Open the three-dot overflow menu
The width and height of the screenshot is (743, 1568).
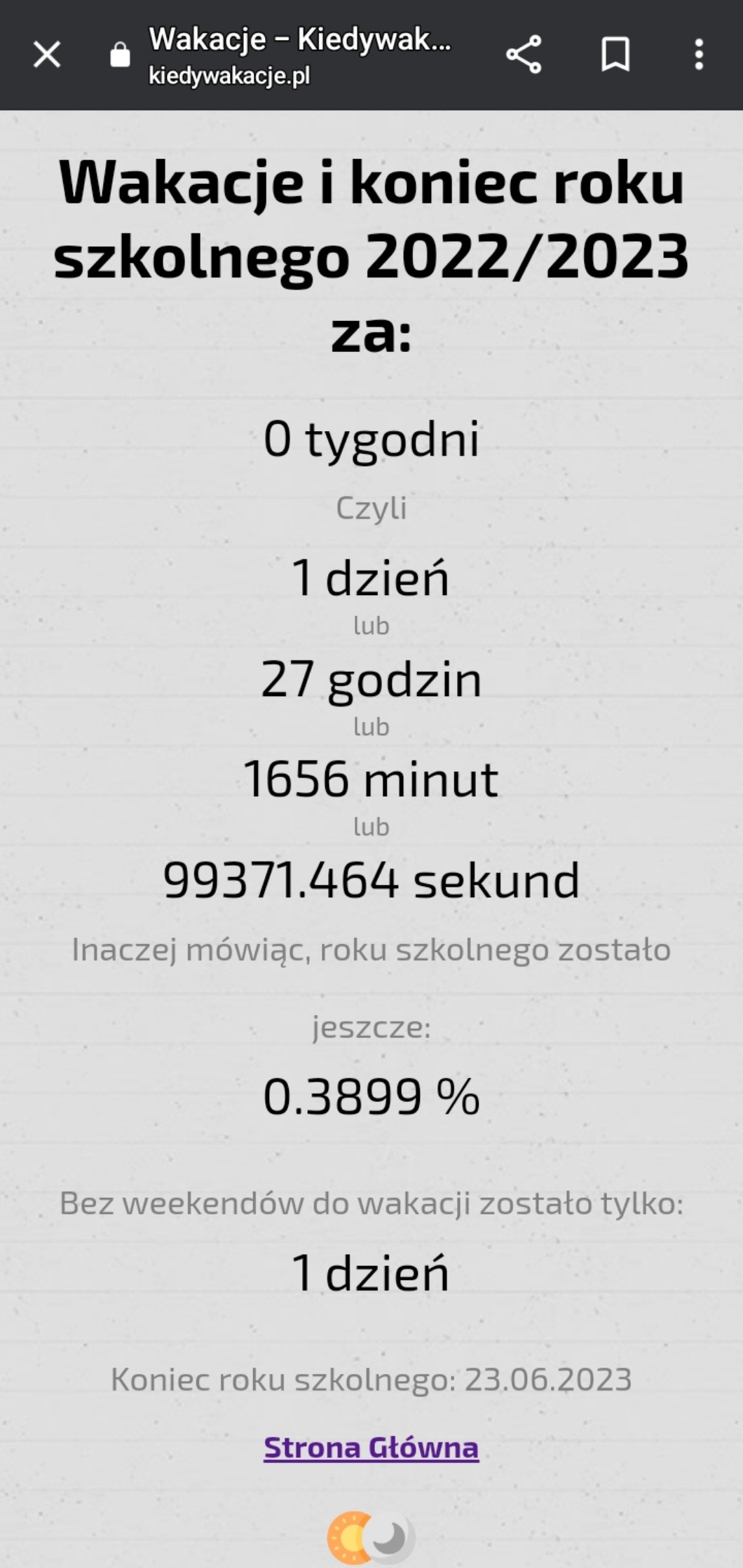[x=698, y=55]
